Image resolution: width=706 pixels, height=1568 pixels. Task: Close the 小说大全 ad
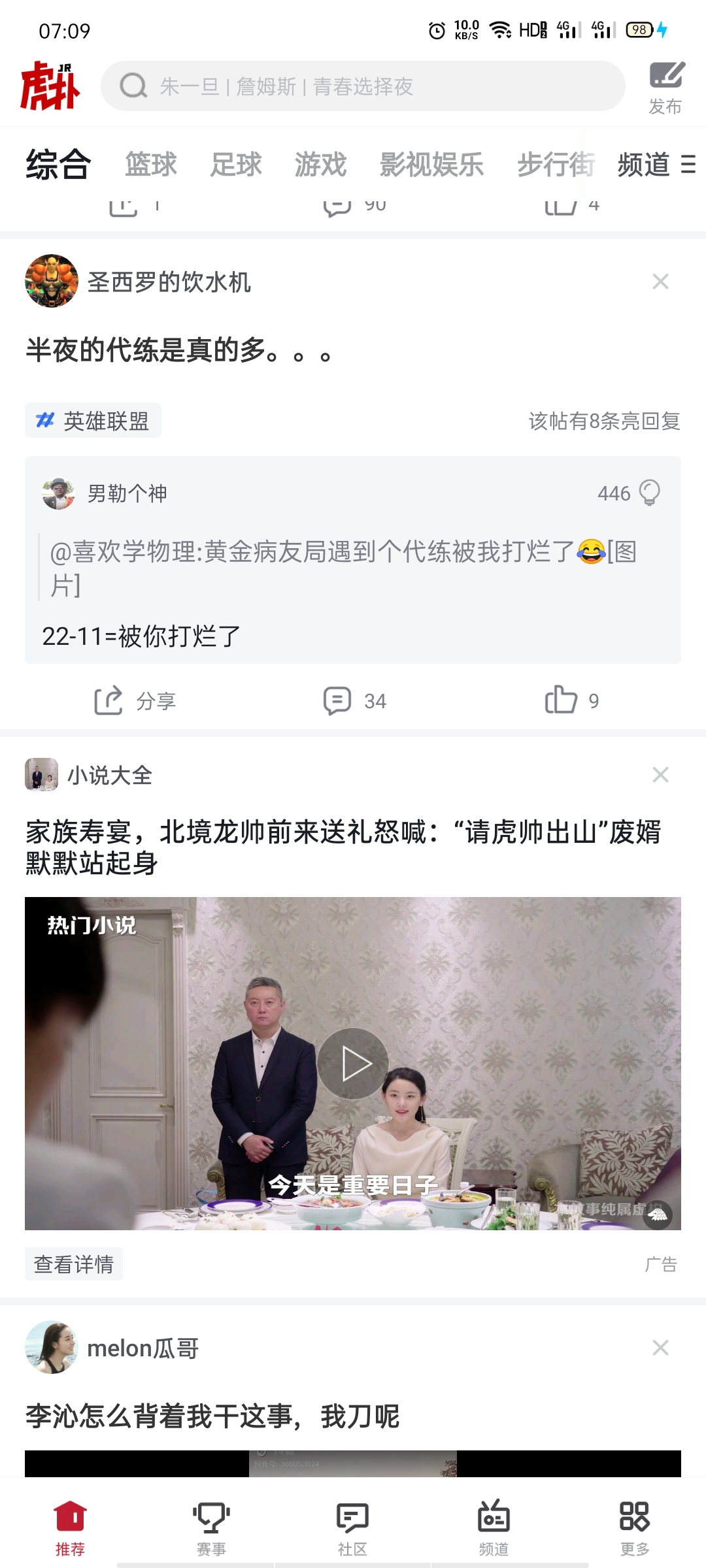coord(660,775)
